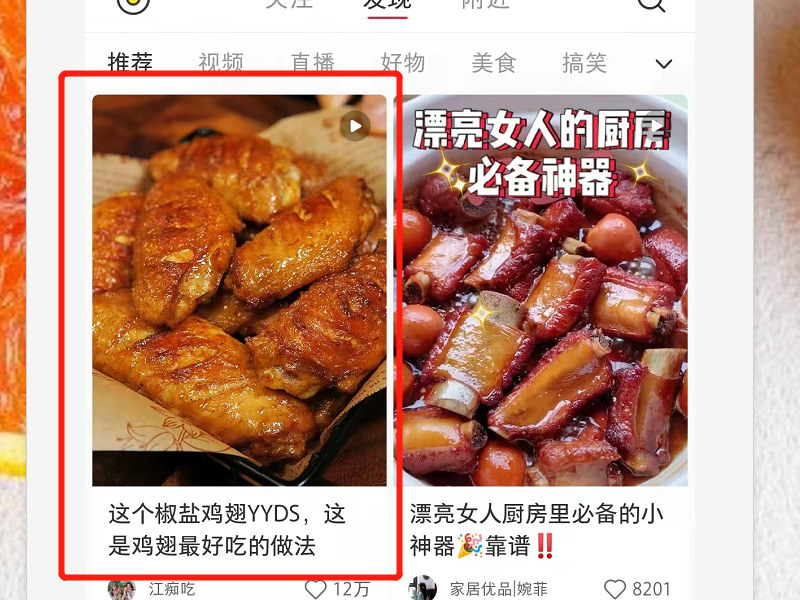Like the chicken wings post by 江痴吃
Screen dimensions: 800x600
click(316, 589)
